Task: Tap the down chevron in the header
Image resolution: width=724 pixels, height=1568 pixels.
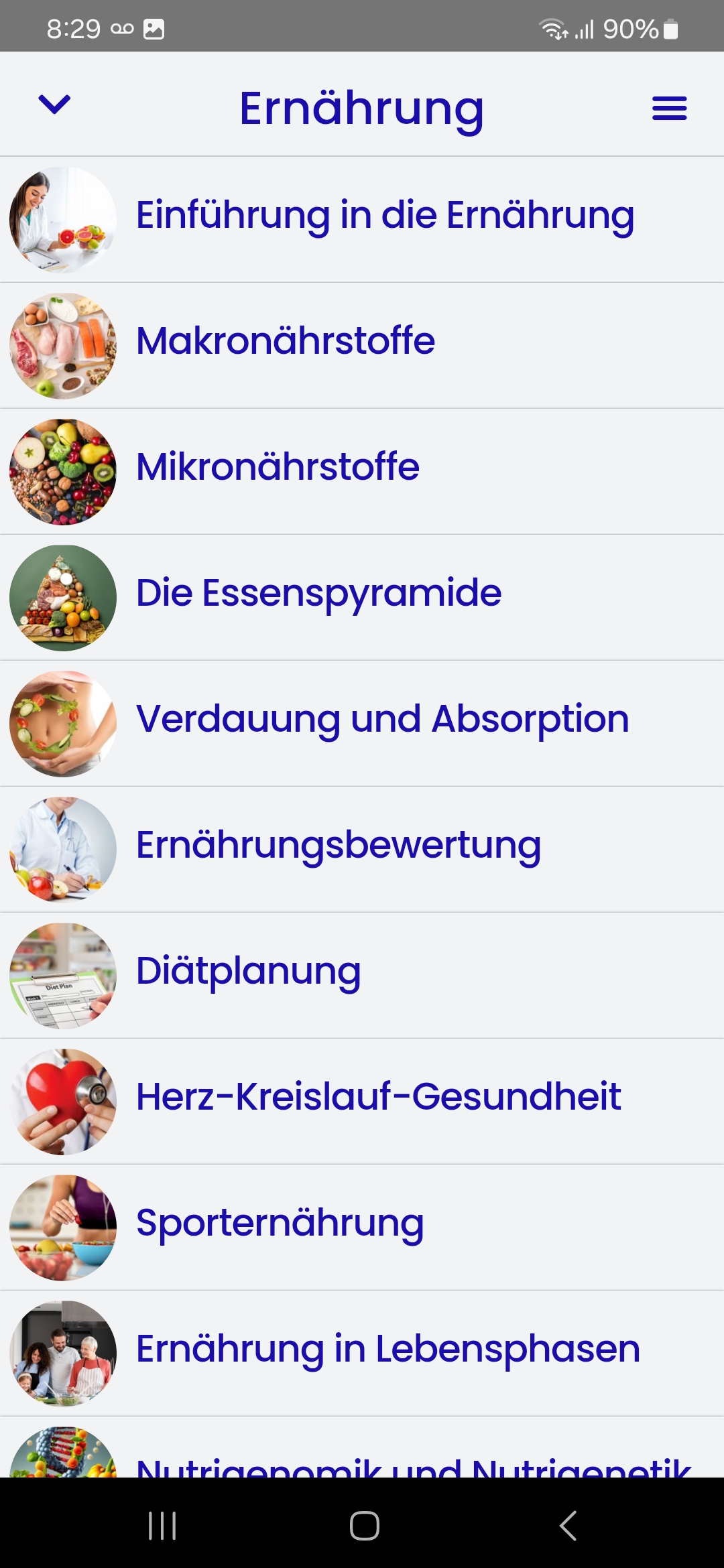Action: pos(54,105)
